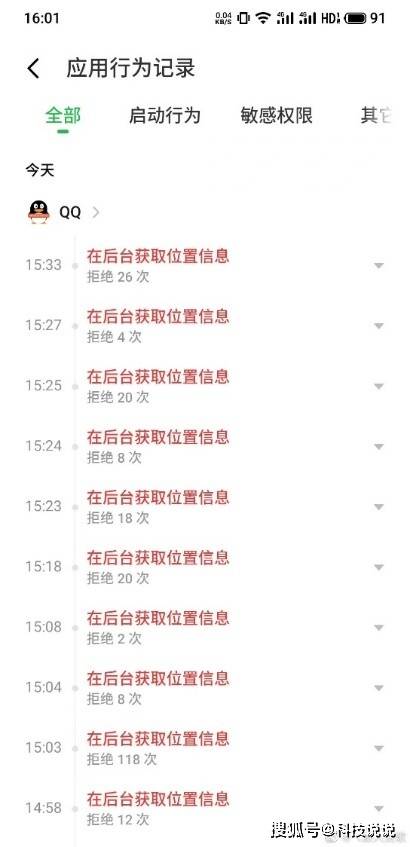The width and height of the screenshot is (410, 847).
Task: Select the 全部 tab
Action: tap(63, 116)
